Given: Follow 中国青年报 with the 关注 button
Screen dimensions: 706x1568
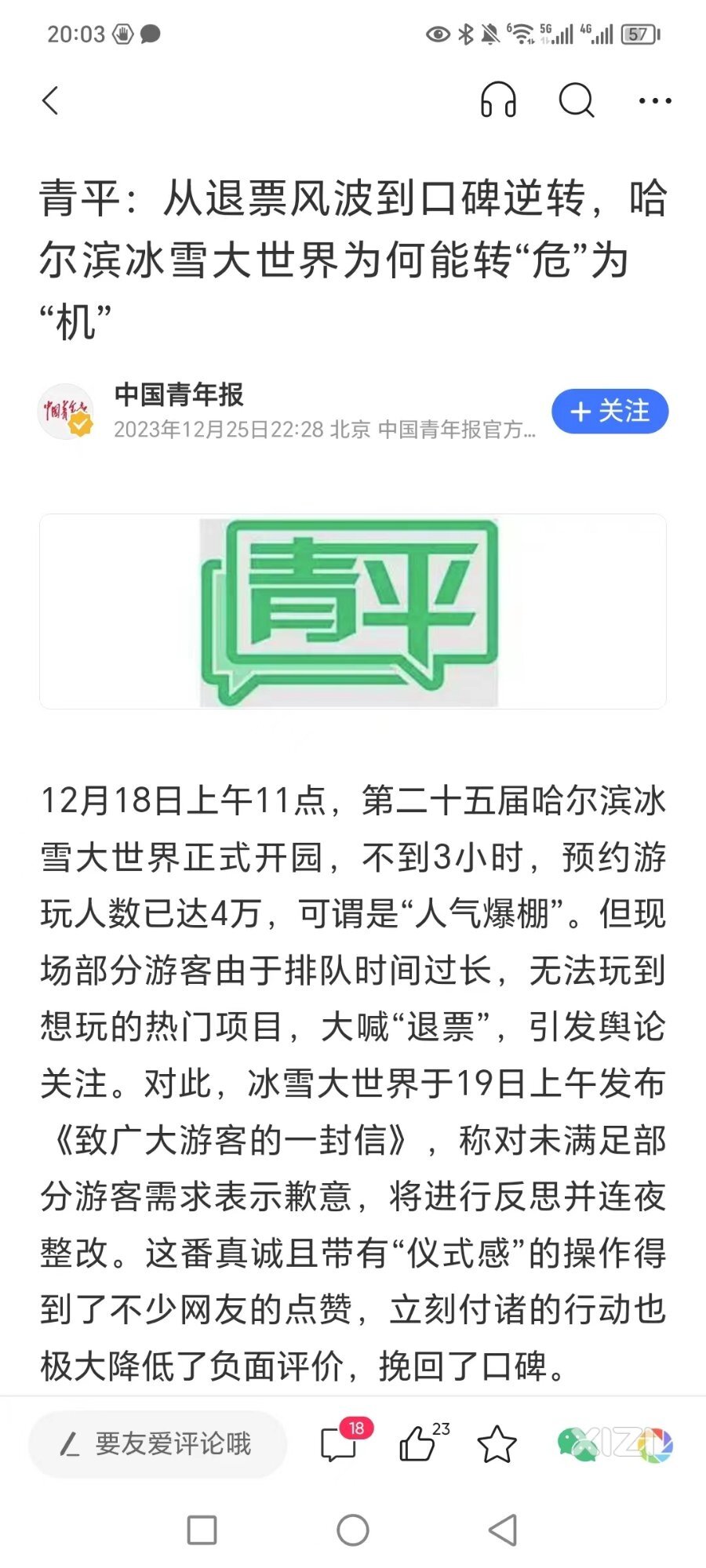Looking at the screenshot, I should click(610, 412).
